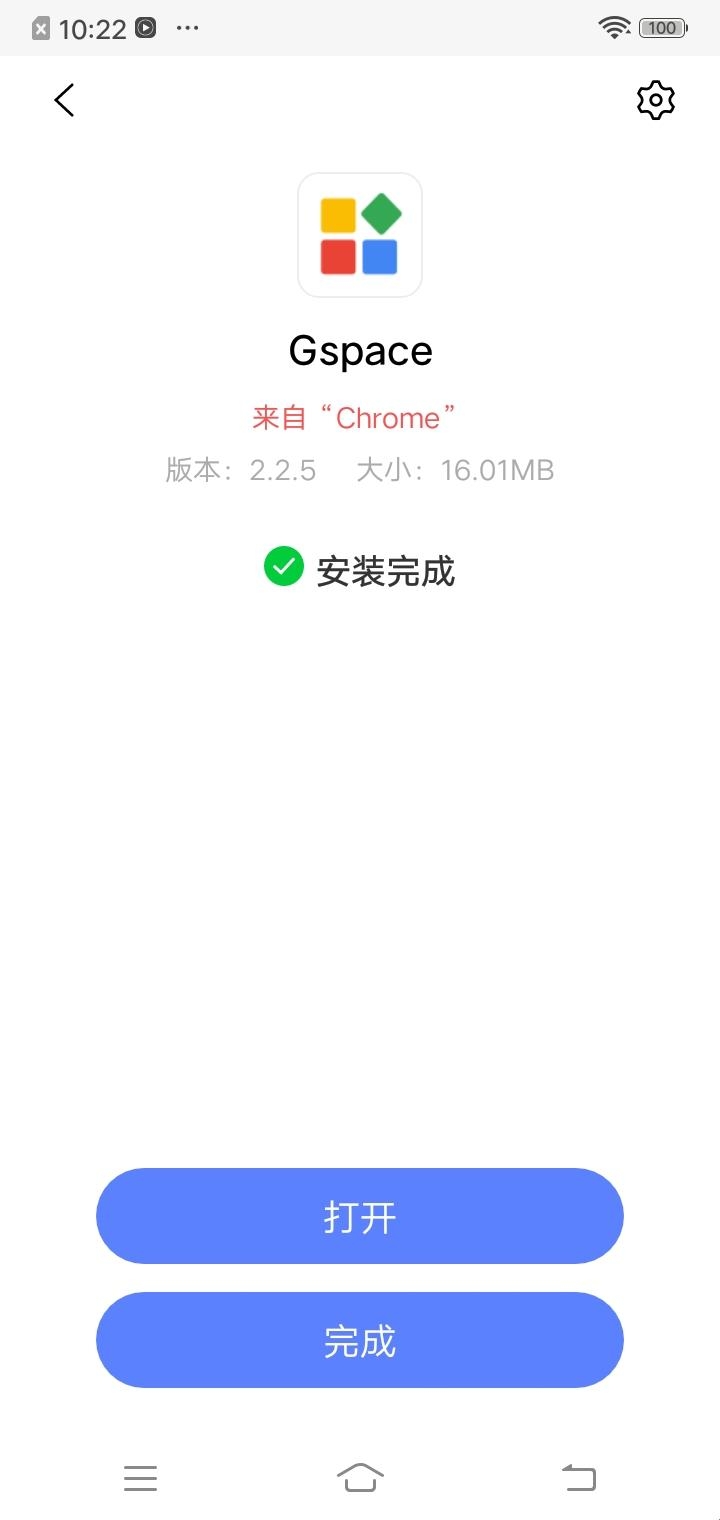720x1520 pixels.
Task: Go back using the top-left arrow
Action: (64, 100)
